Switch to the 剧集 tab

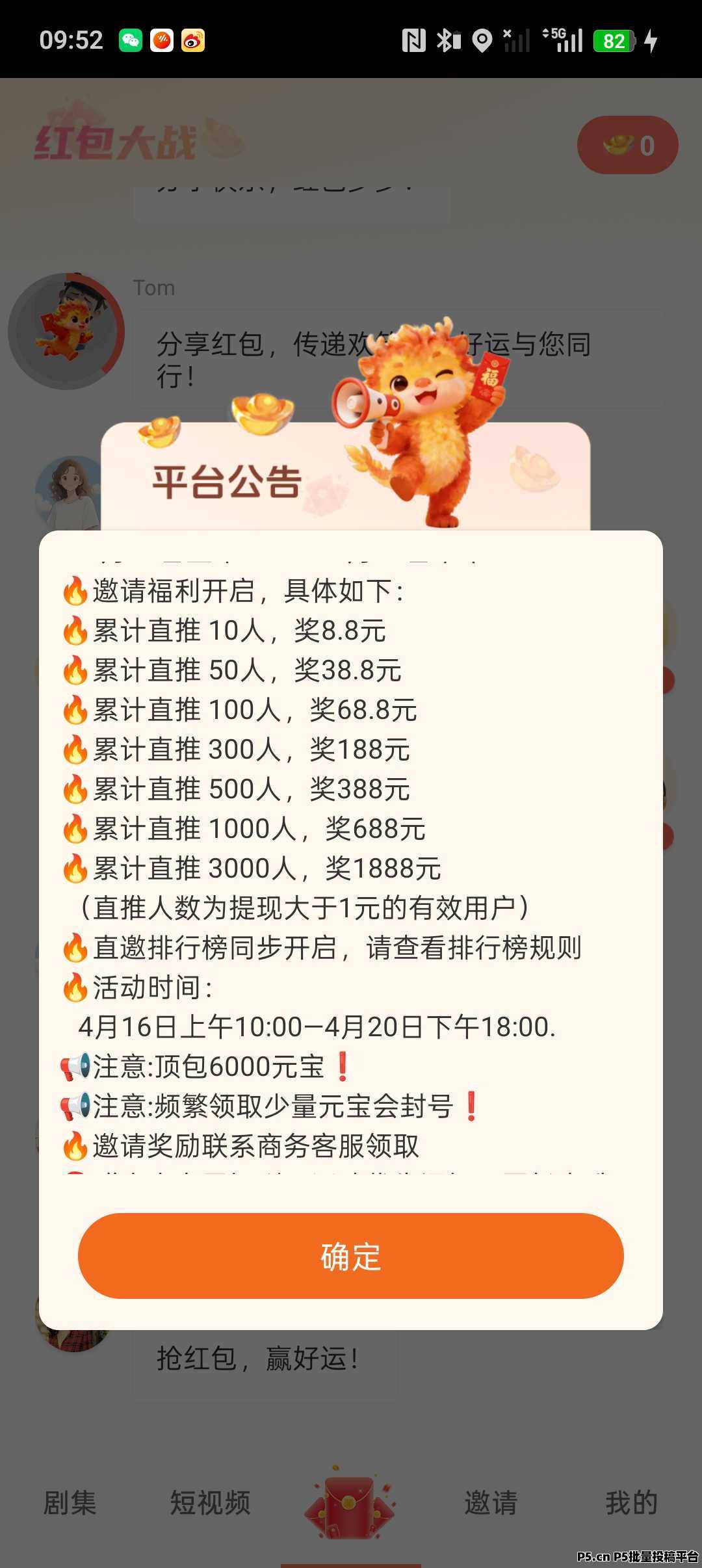(x=70, y=1503)
